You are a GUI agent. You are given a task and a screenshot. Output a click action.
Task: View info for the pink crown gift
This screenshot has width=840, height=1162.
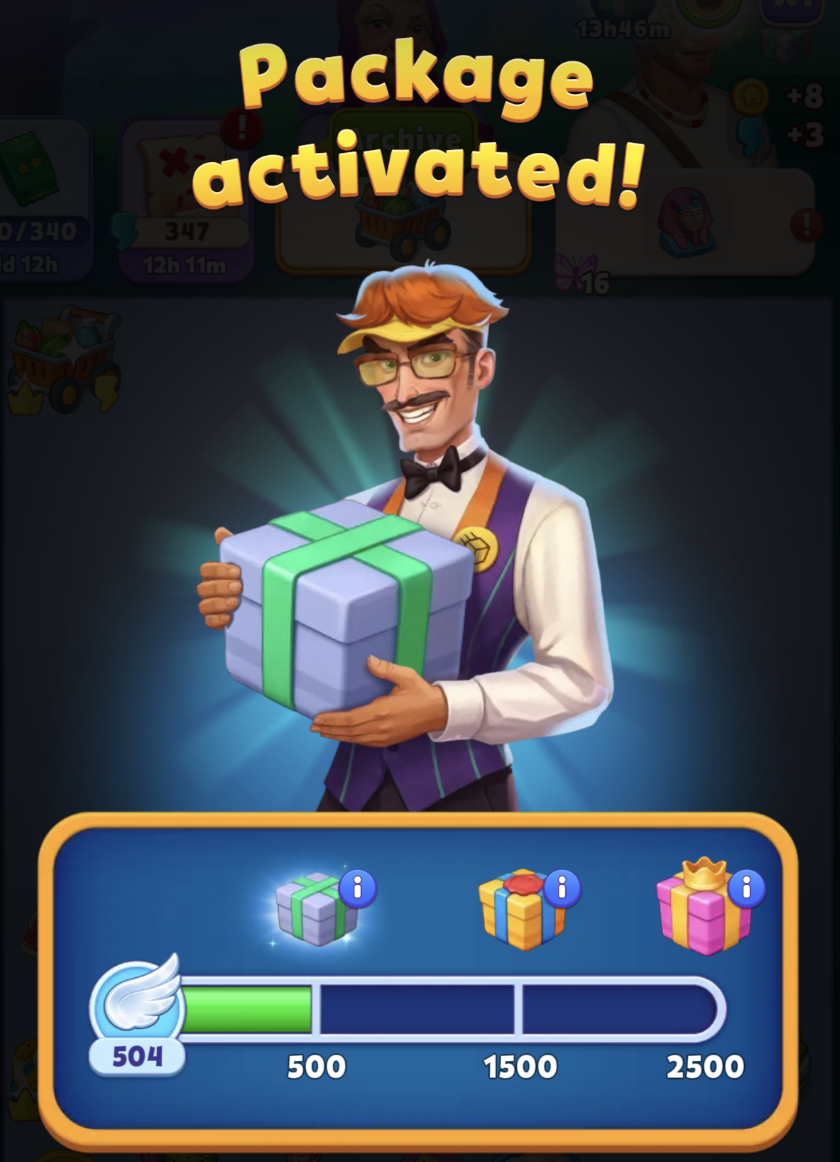[x=746, y=887]
